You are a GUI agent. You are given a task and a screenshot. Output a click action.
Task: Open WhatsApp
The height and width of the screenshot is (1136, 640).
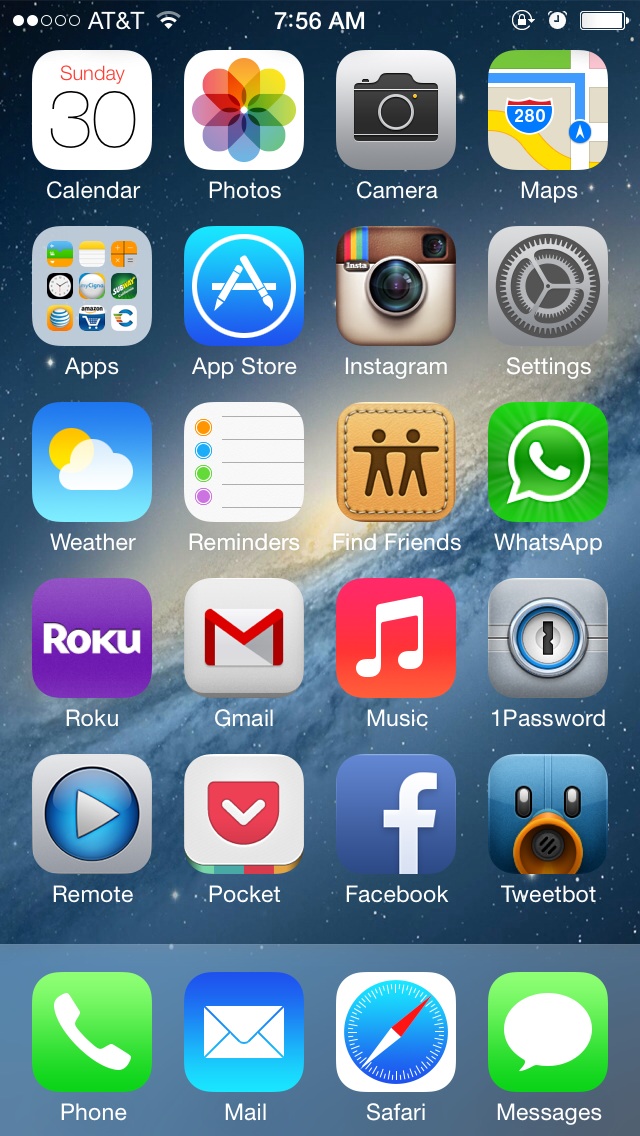(548, 462)
